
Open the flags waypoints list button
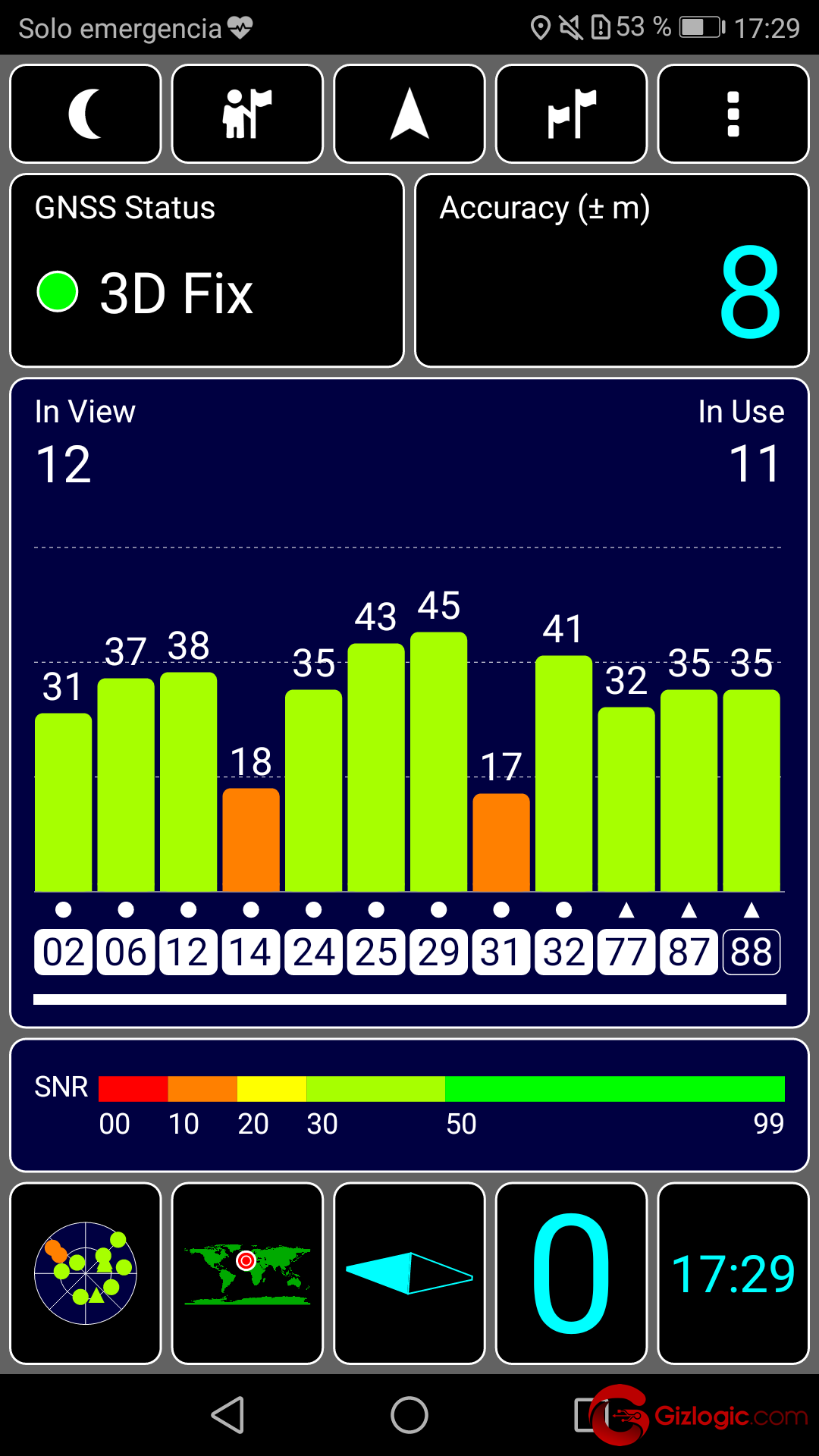pos(571,114)
